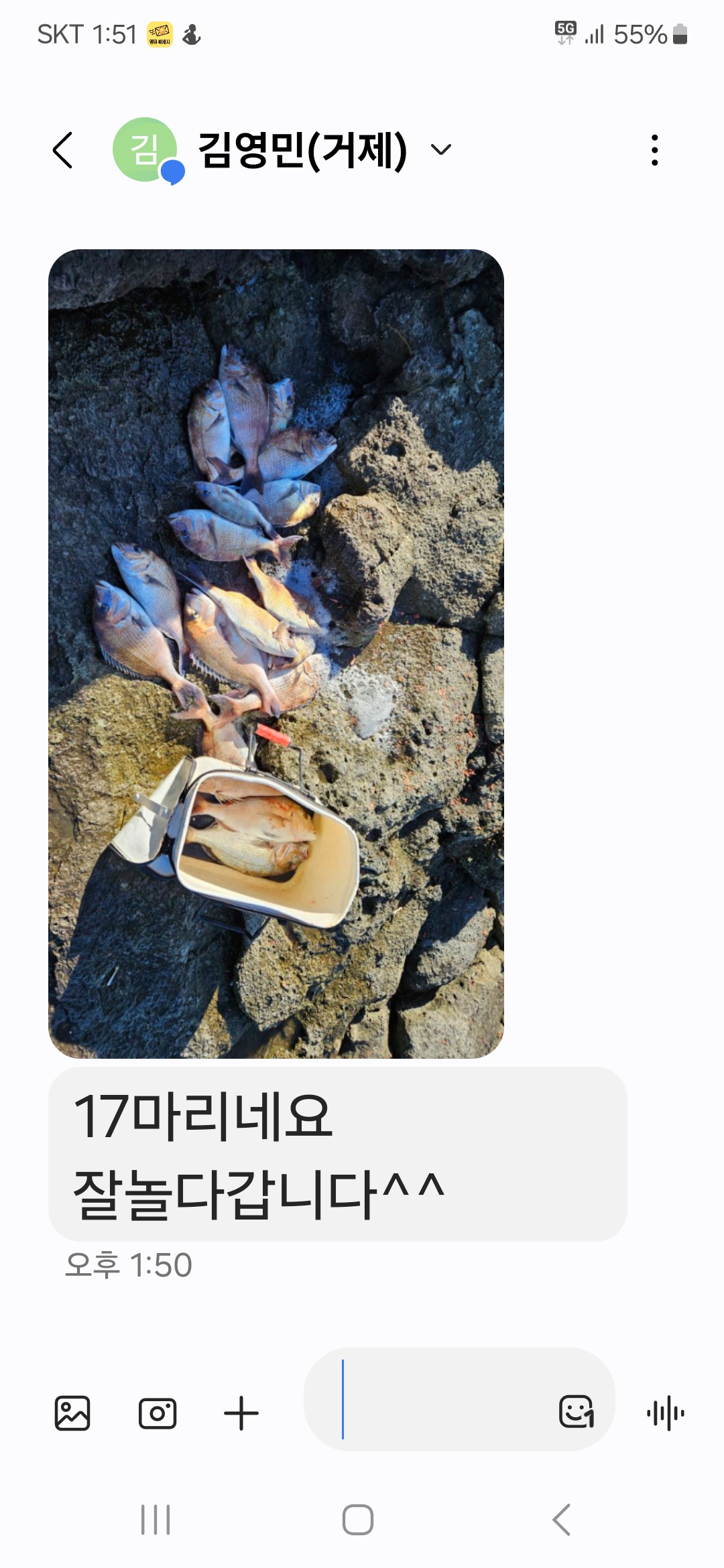Go back to the conversation list
The width and height of the screenshot is (724, 1568).
(x=63, y=149)
